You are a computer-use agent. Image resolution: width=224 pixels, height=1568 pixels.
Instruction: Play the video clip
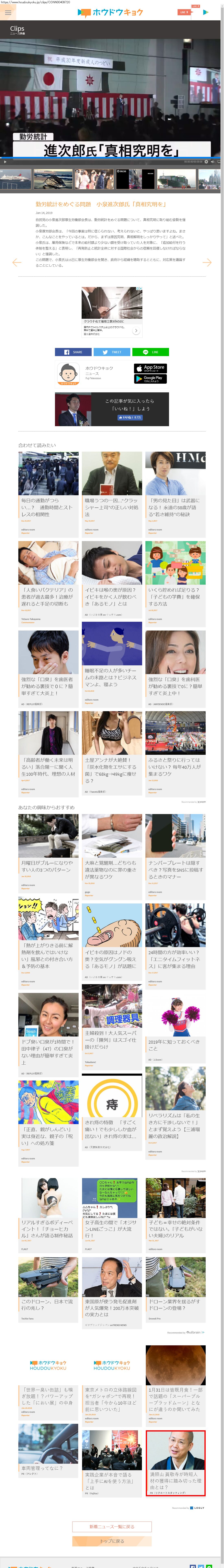coord(5,161)
